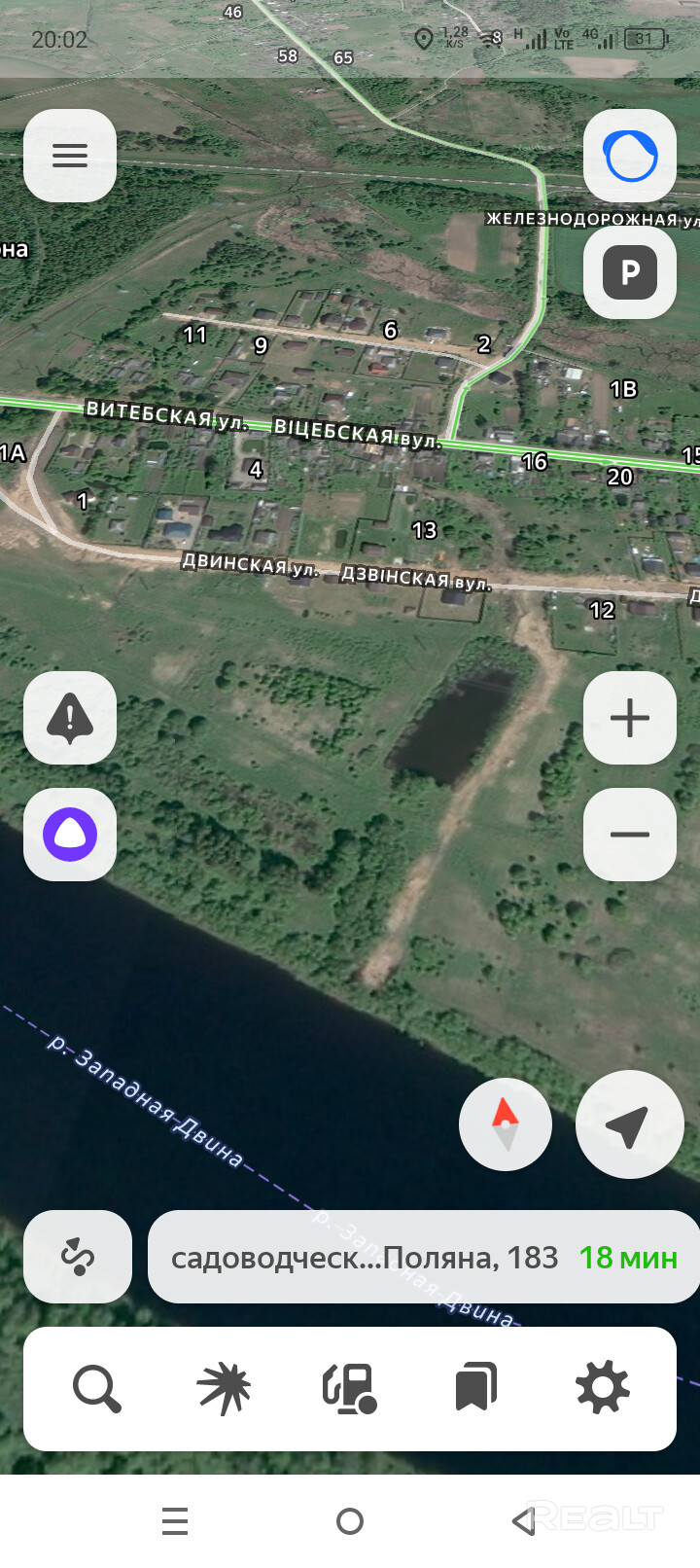
Task: Open the gas stations item
Action: point(350,1388)
